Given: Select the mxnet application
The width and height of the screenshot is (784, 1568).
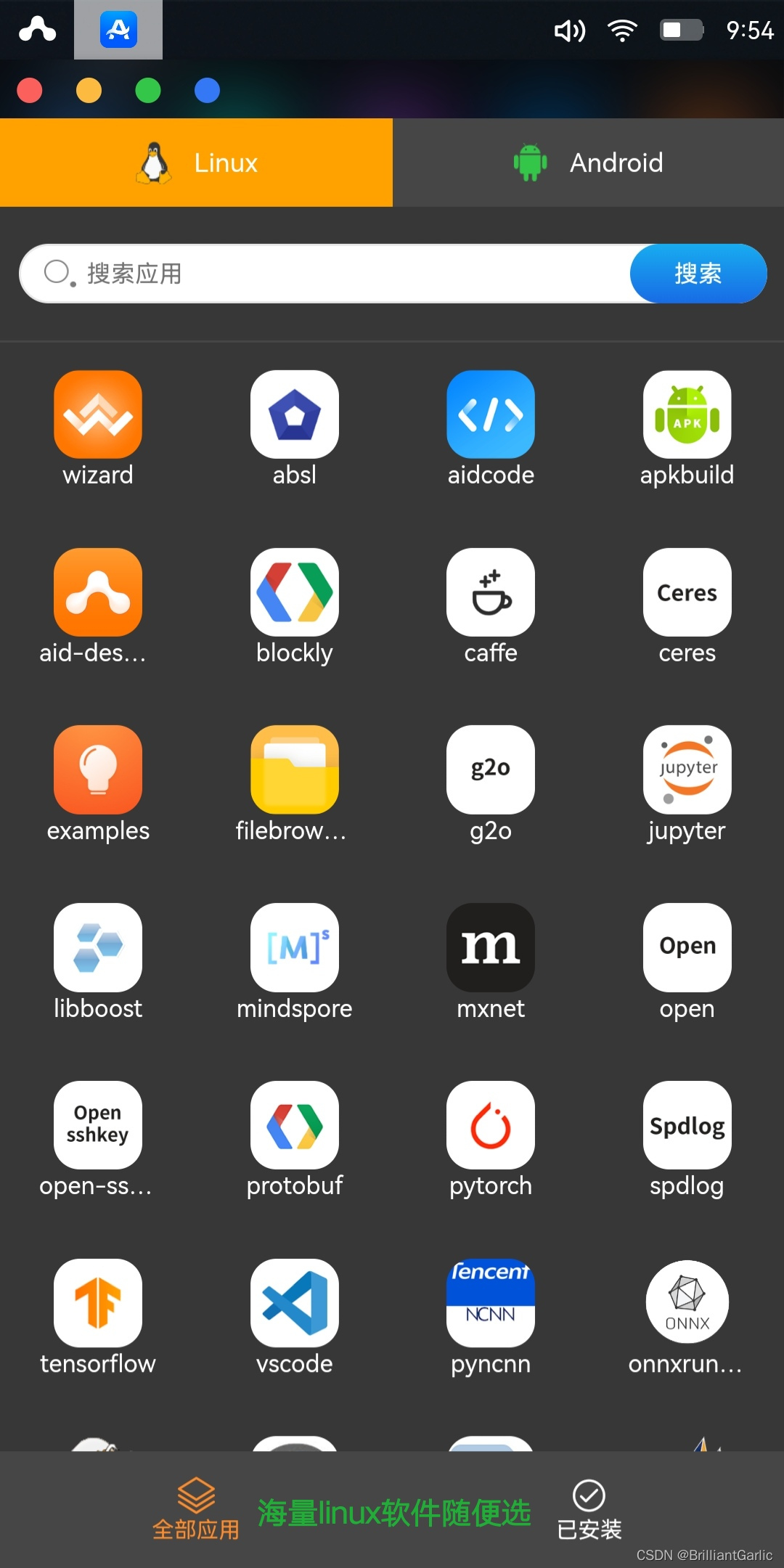Looking at the screenshot, I should pos(490,947).
